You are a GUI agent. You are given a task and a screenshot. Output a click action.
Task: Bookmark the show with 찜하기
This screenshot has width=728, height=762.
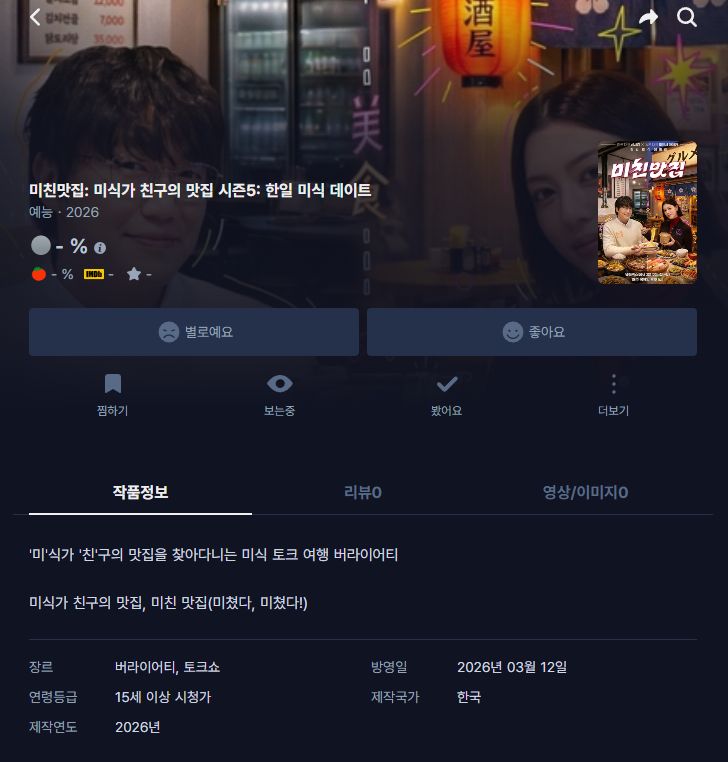tap(113, 394)
